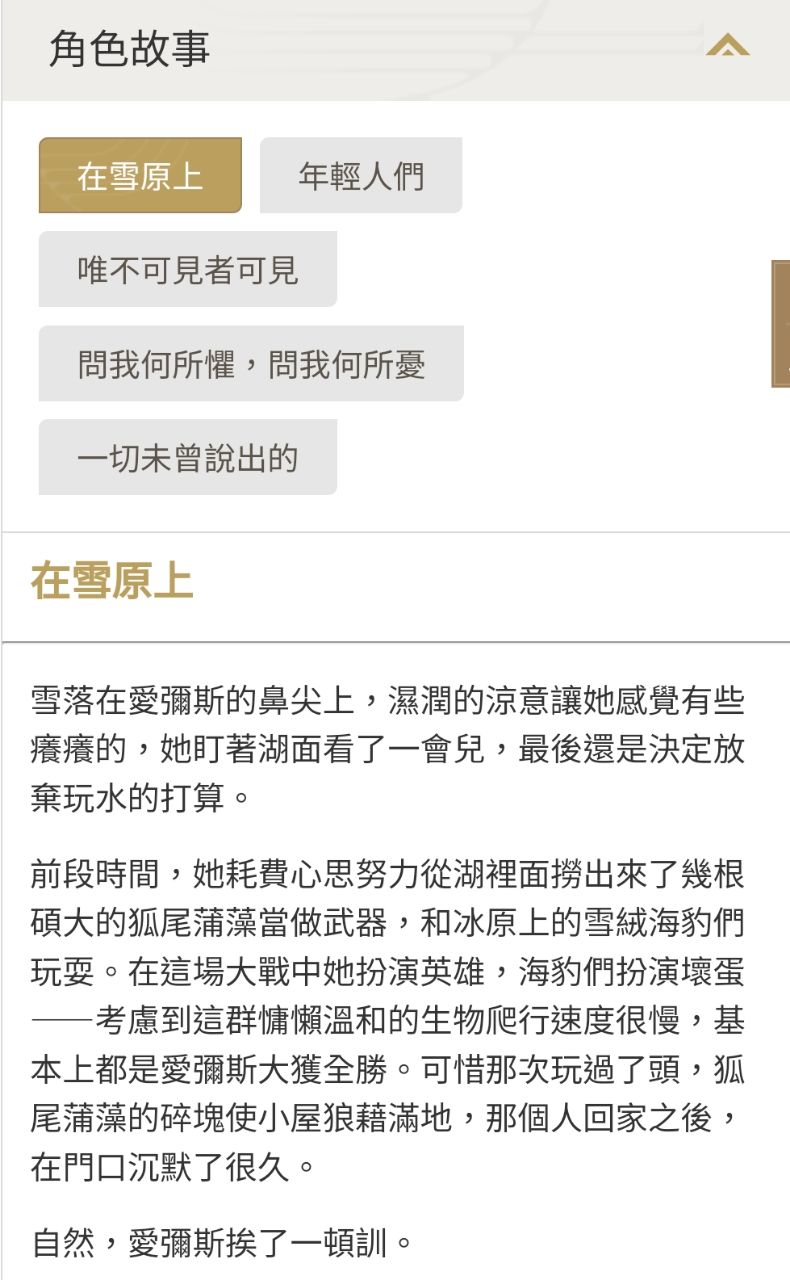View the 一切未曾說出的 story
Viewport: 790px width, 1280px height.
[x=188, y=458]
